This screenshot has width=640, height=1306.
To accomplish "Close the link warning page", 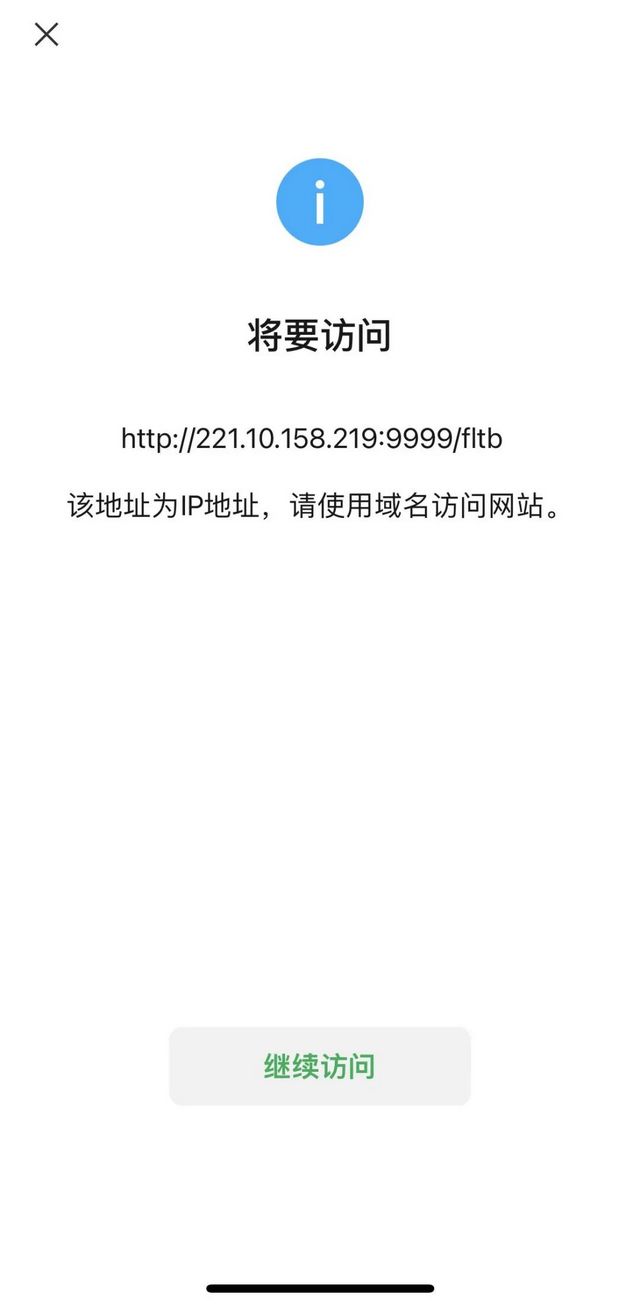I will (x=46, y=35).
